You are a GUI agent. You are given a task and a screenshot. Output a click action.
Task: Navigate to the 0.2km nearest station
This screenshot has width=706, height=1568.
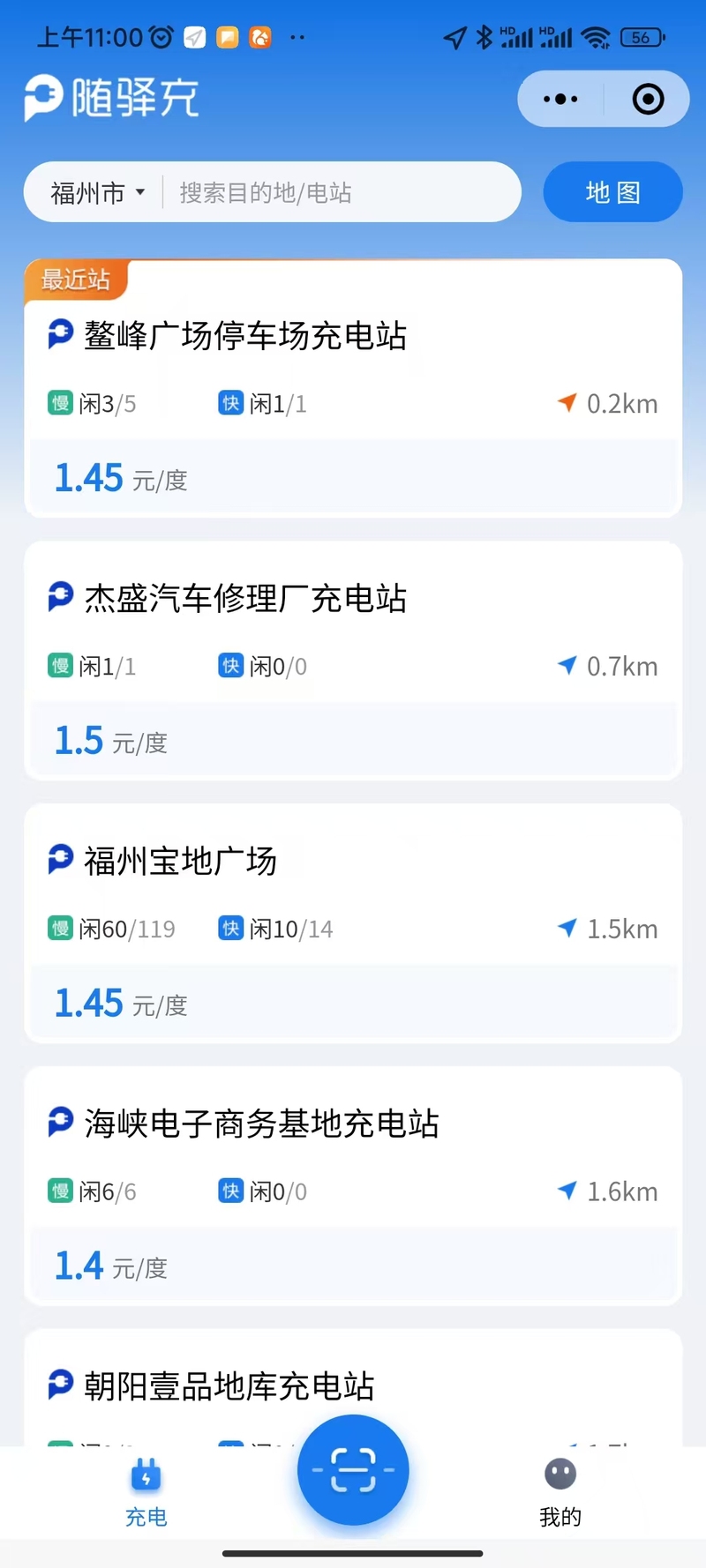(608, 404)
